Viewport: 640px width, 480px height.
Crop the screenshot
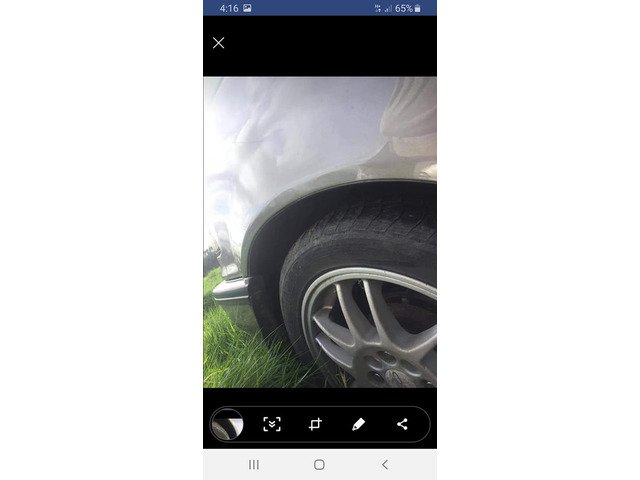[x=315, y=424]
